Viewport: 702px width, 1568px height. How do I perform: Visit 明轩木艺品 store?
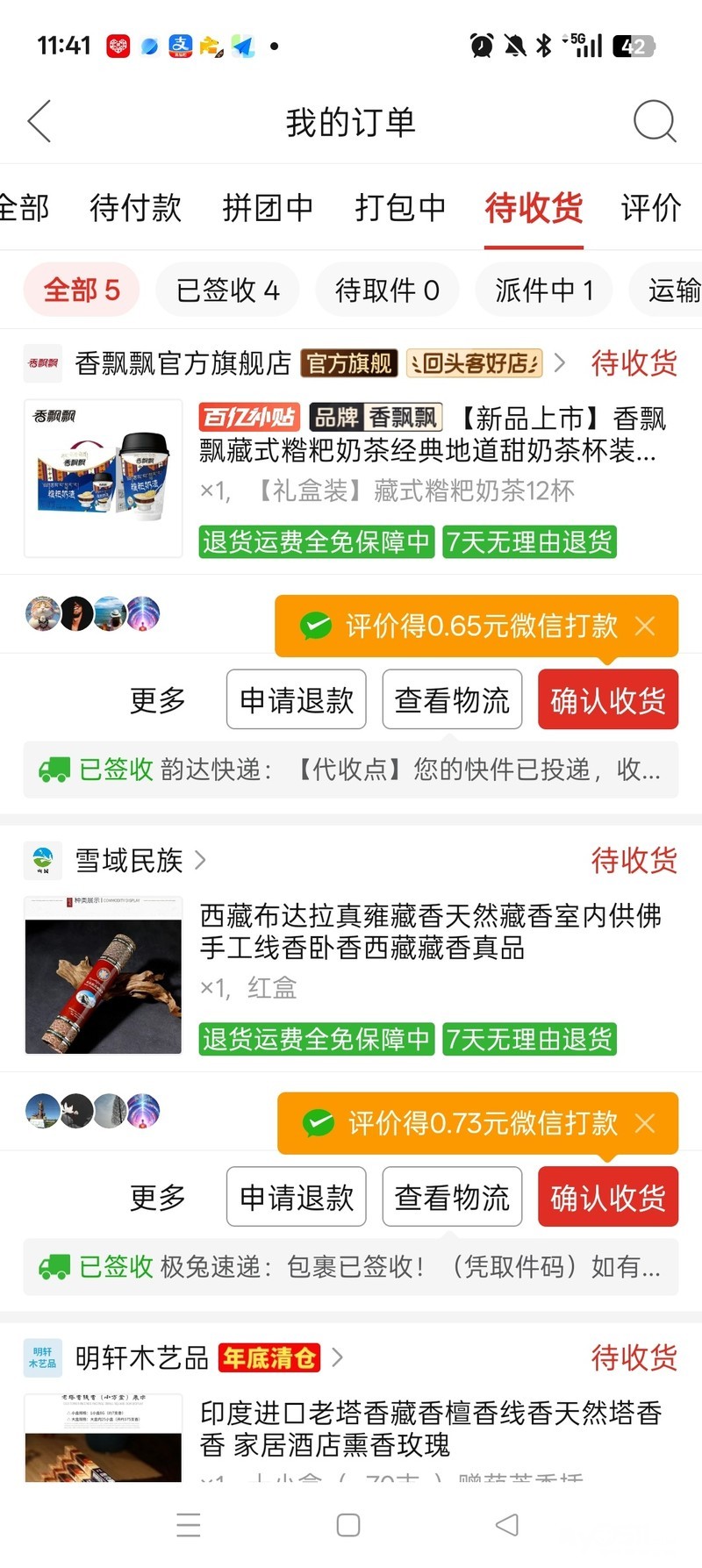(142, 1357)
